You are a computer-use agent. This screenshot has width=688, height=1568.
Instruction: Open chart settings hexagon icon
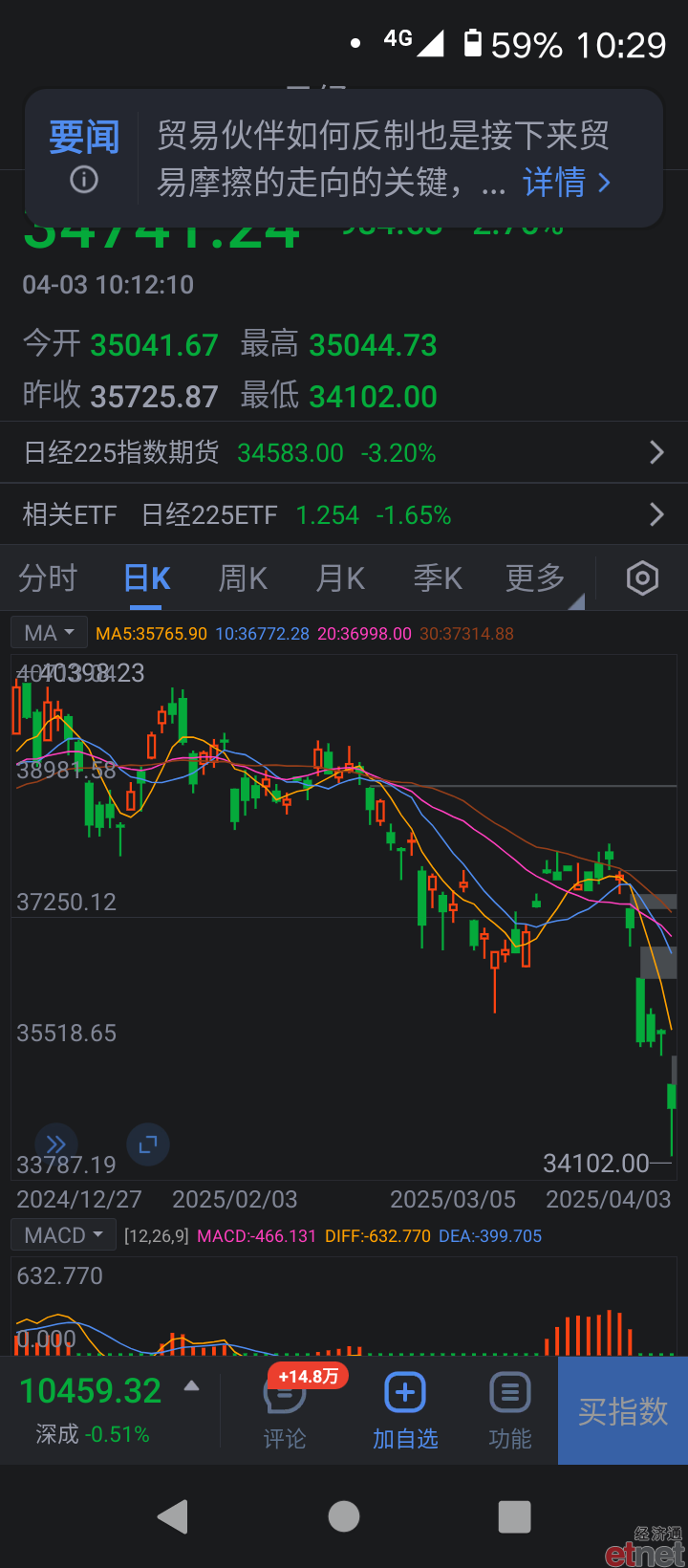(642, 578)
